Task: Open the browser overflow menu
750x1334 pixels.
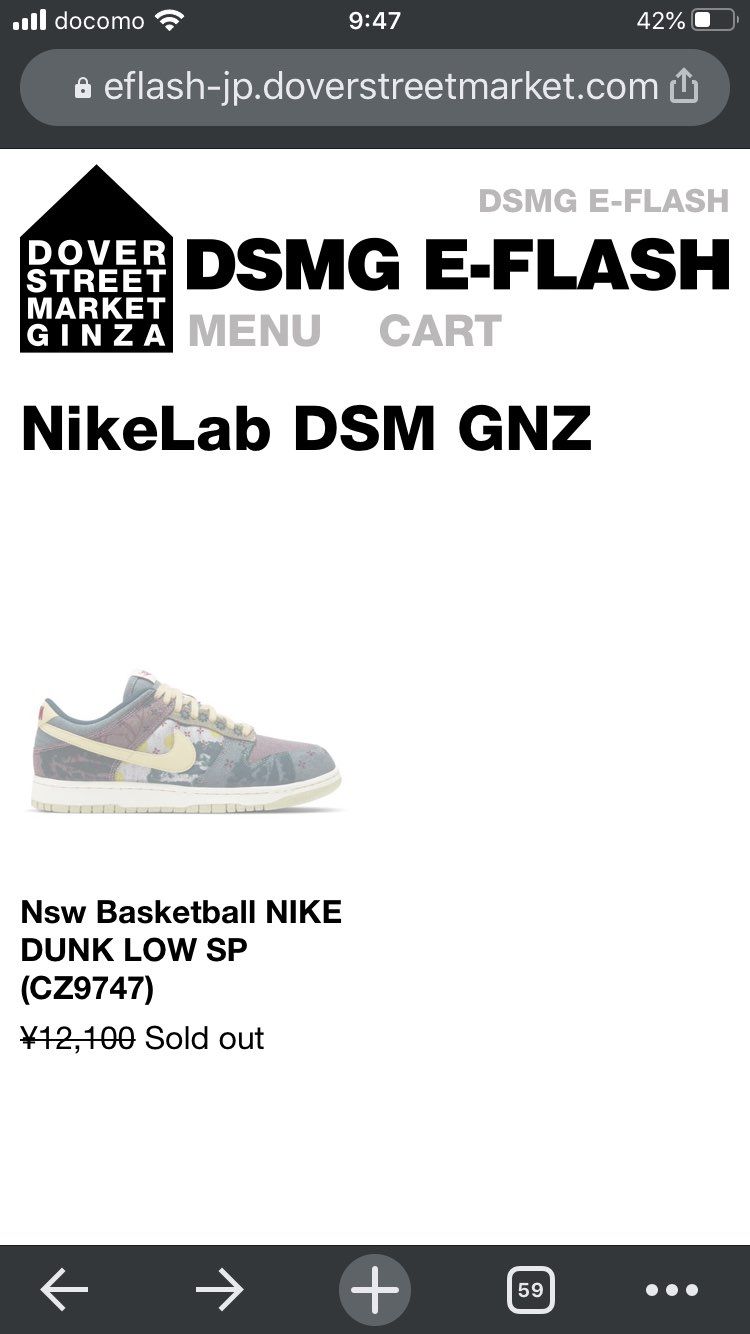Action: point(672,1290)
